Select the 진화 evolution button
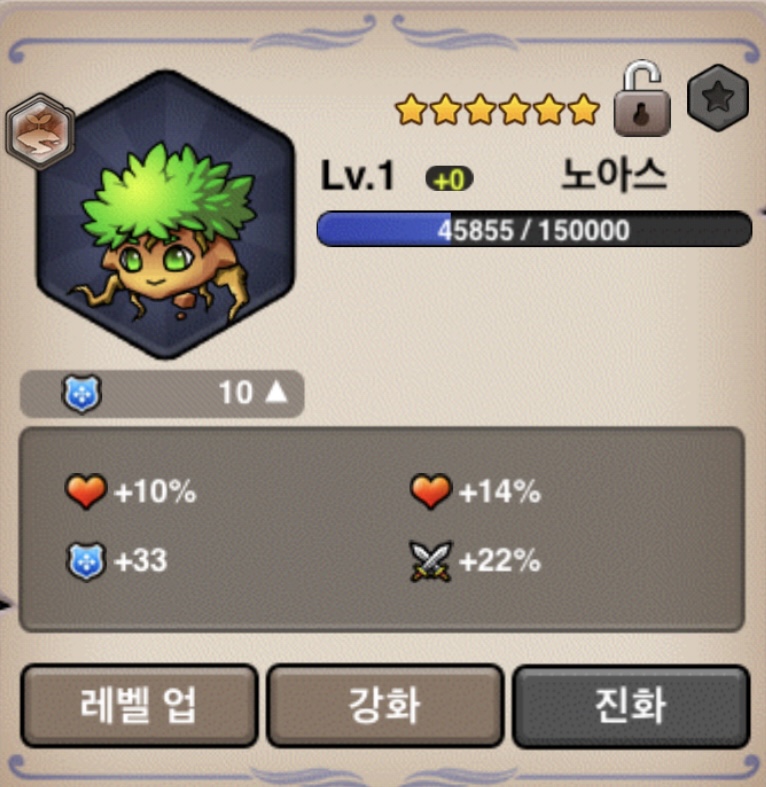This screenshot has width=766, height=787. click(631, 706)
